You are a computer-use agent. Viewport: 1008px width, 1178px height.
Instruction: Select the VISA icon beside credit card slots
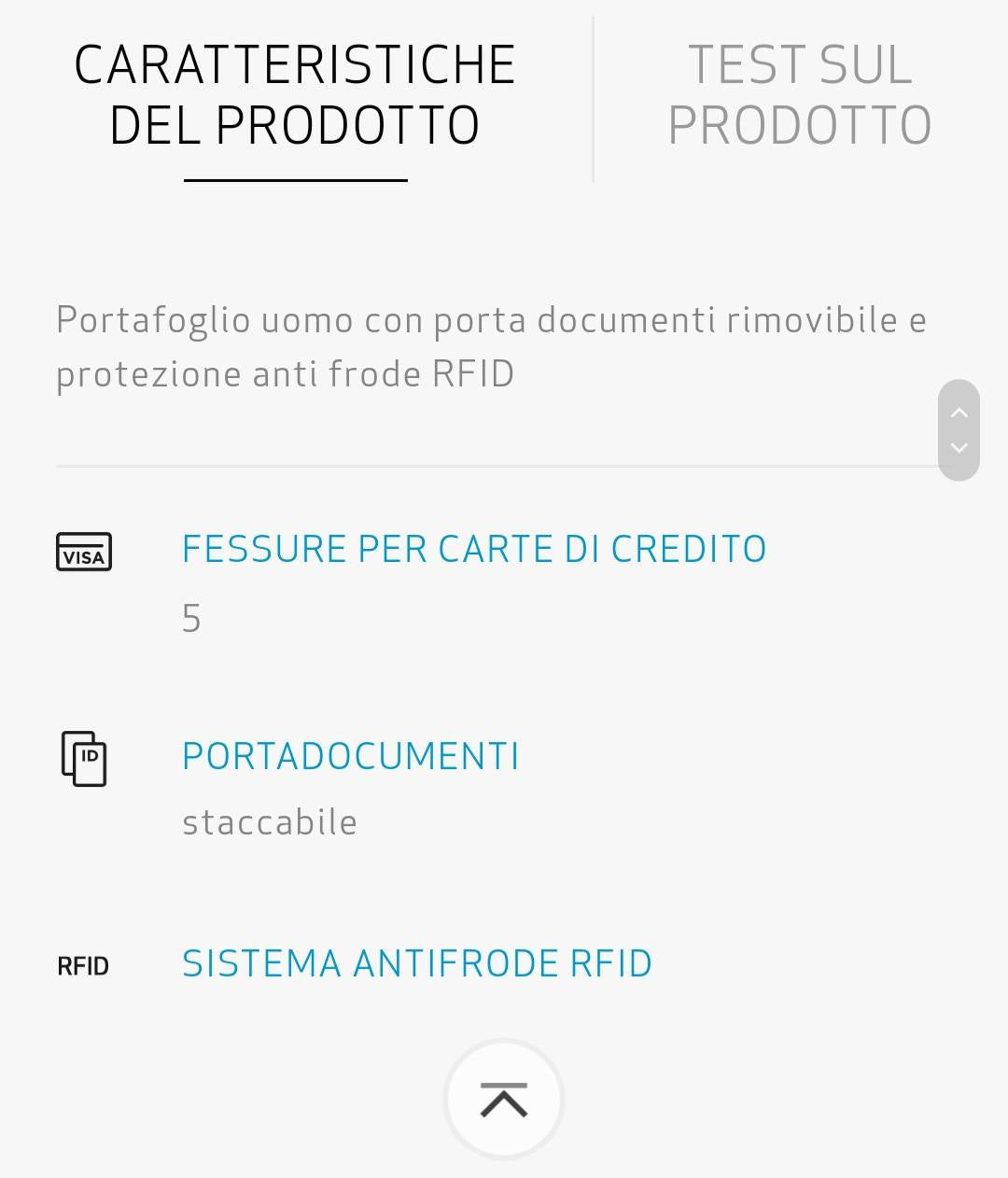pos(84,552)
